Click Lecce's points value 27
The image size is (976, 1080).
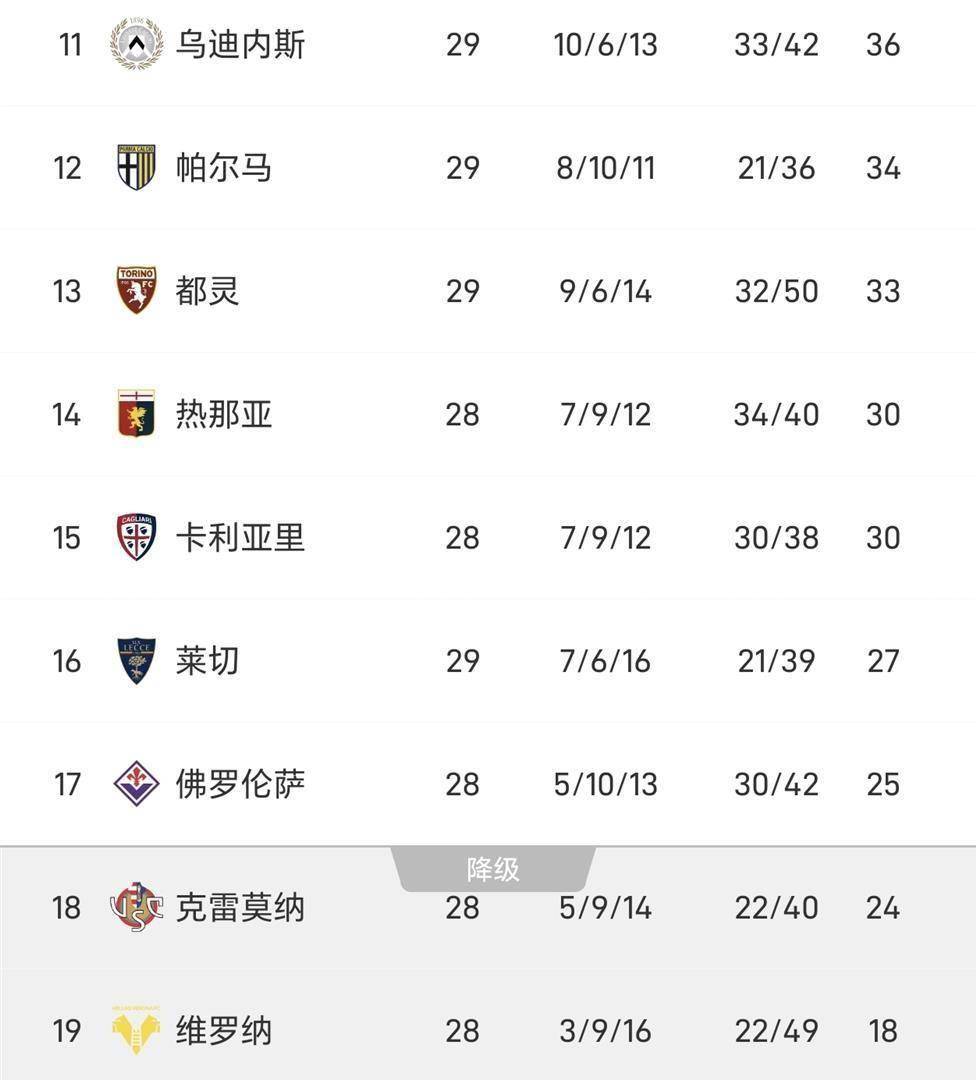pyautogui.click(x=882, y=660)
